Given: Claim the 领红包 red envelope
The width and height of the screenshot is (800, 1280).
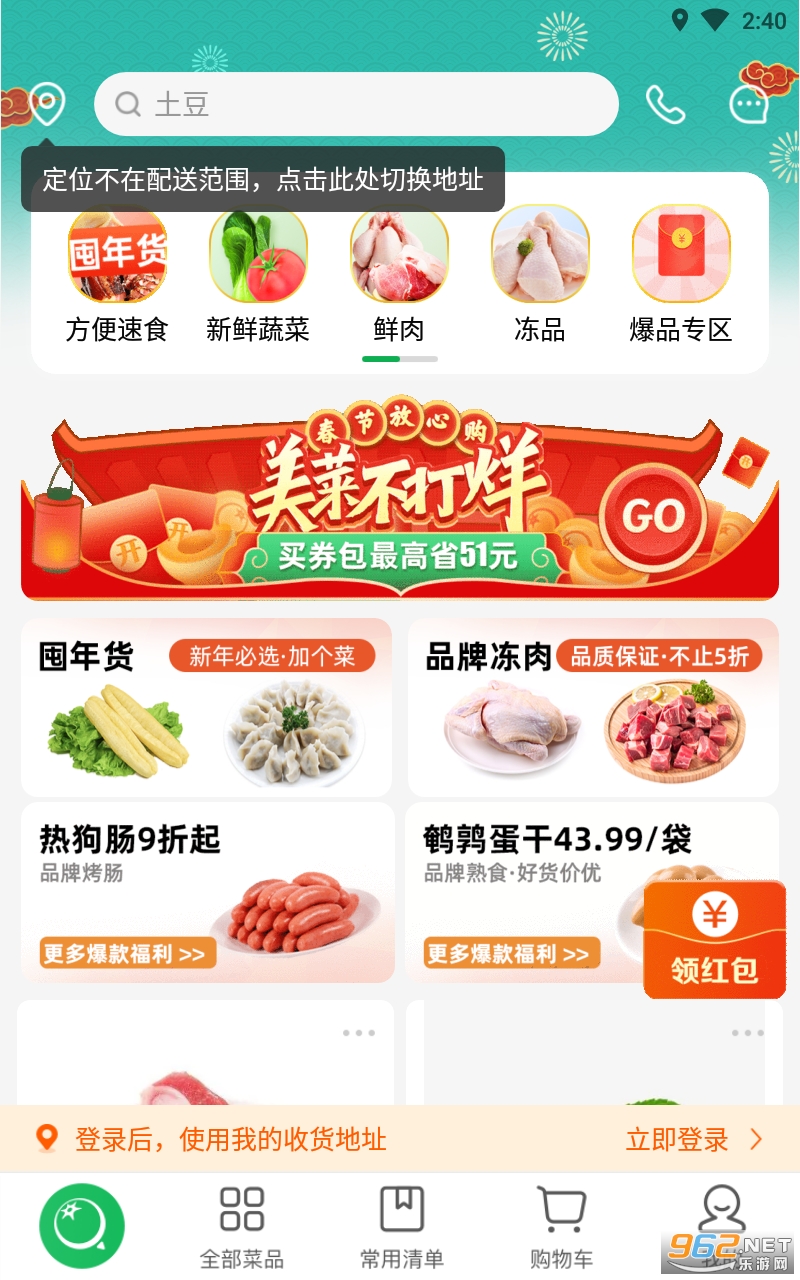Looking at the screenshot, I should pos(714,940).
